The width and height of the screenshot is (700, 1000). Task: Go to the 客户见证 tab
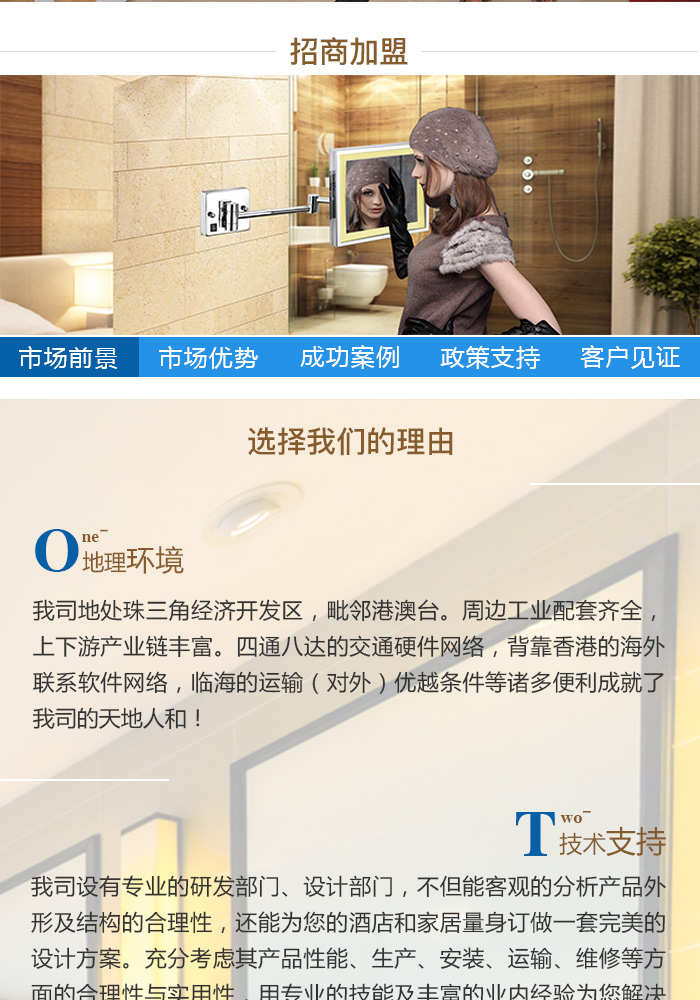pos(629,357)
